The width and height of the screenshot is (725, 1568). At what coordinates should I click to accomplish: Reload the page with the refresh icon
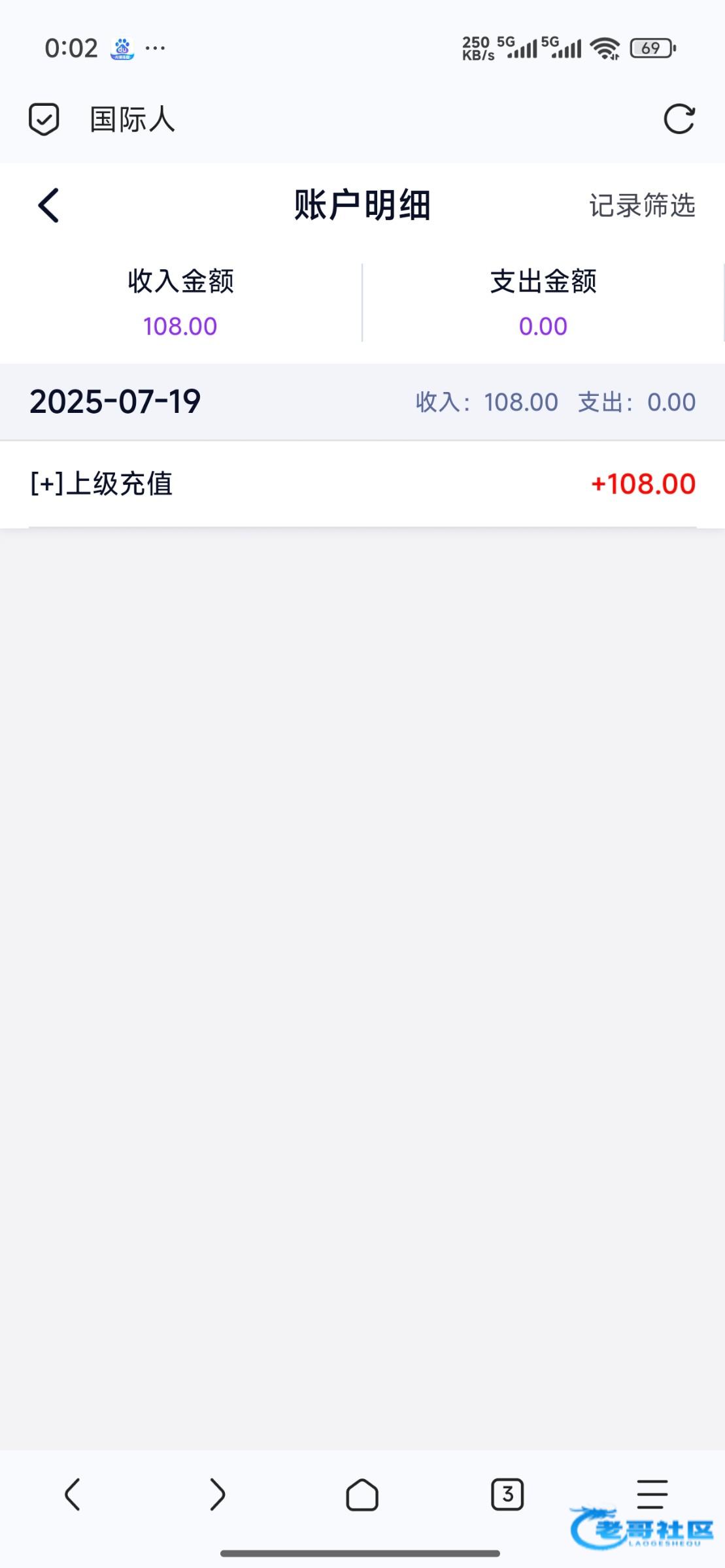[x=679, y=119]
